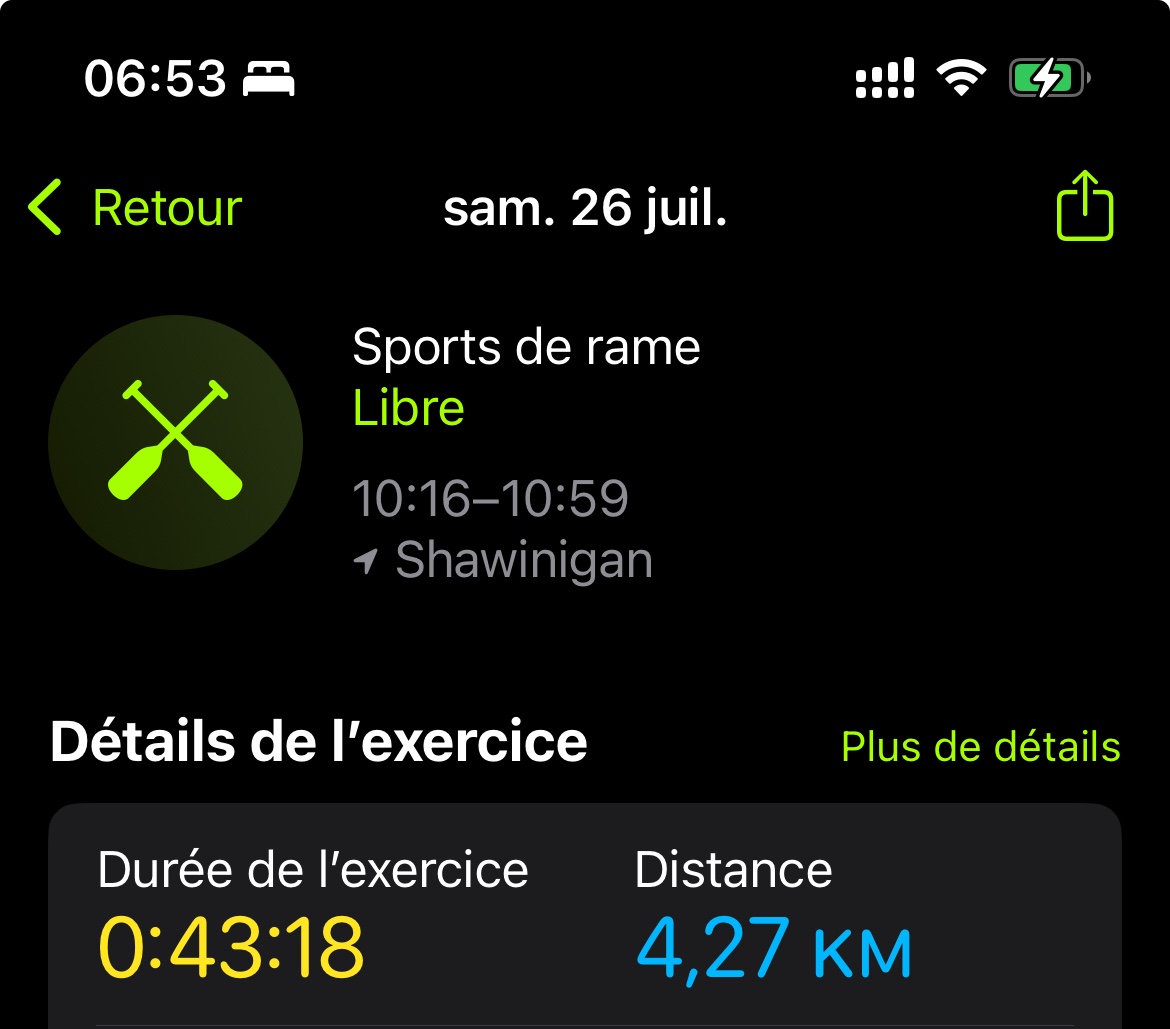Open Plus de détails for the exercise

click(x=980, y=747)
